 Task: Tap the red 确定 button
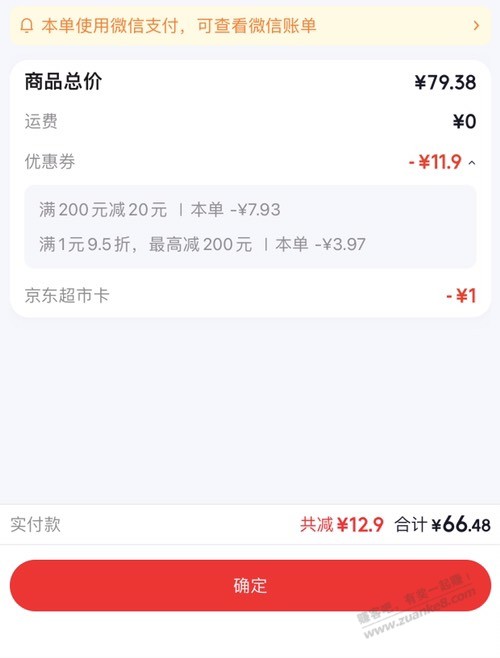250,585
